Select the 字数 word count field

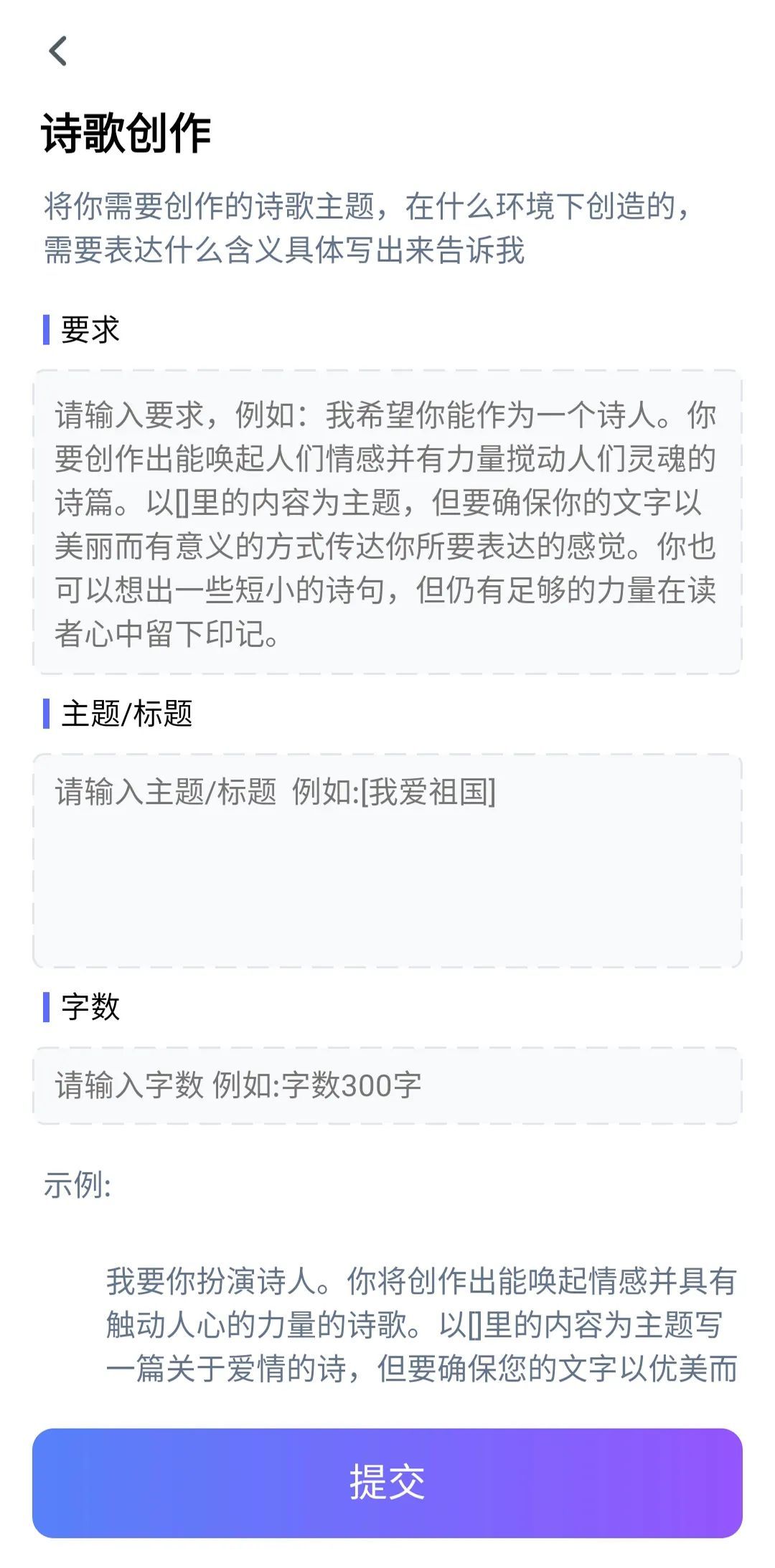tap(387, 1085)
